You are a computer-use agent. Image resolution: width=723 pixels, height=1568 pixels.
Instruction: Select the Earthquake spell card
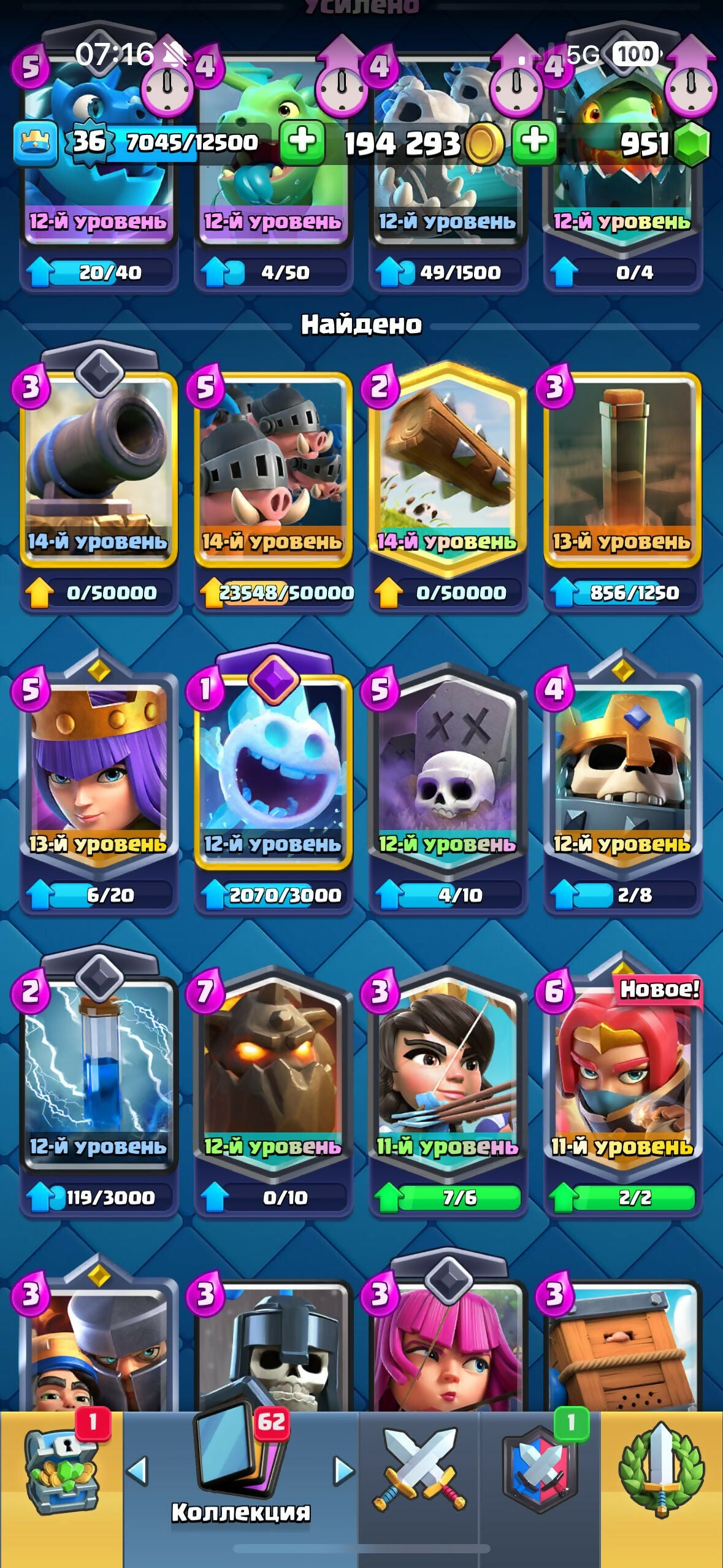(x=622, y=466)
